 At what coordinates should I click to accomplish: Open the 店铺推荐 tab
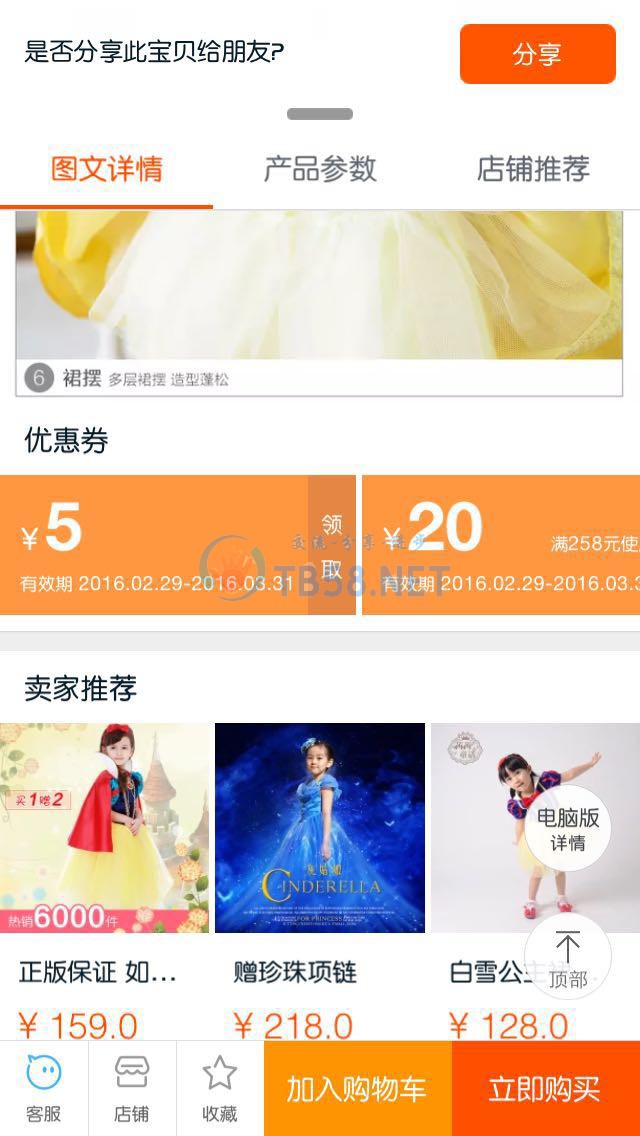click(533, 168)
